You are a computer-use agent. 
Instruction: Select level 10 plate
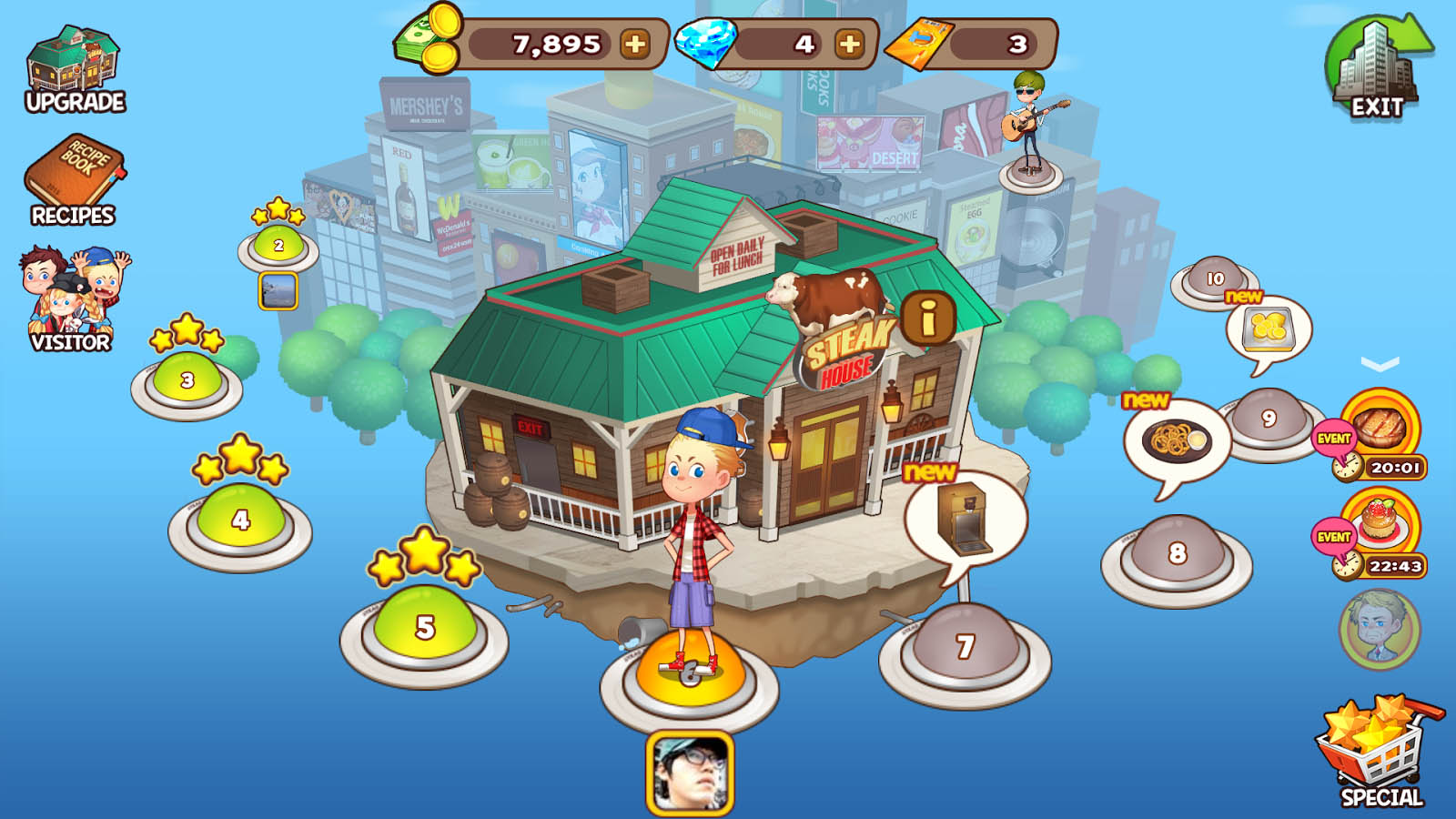click(x=1215, y=282)
